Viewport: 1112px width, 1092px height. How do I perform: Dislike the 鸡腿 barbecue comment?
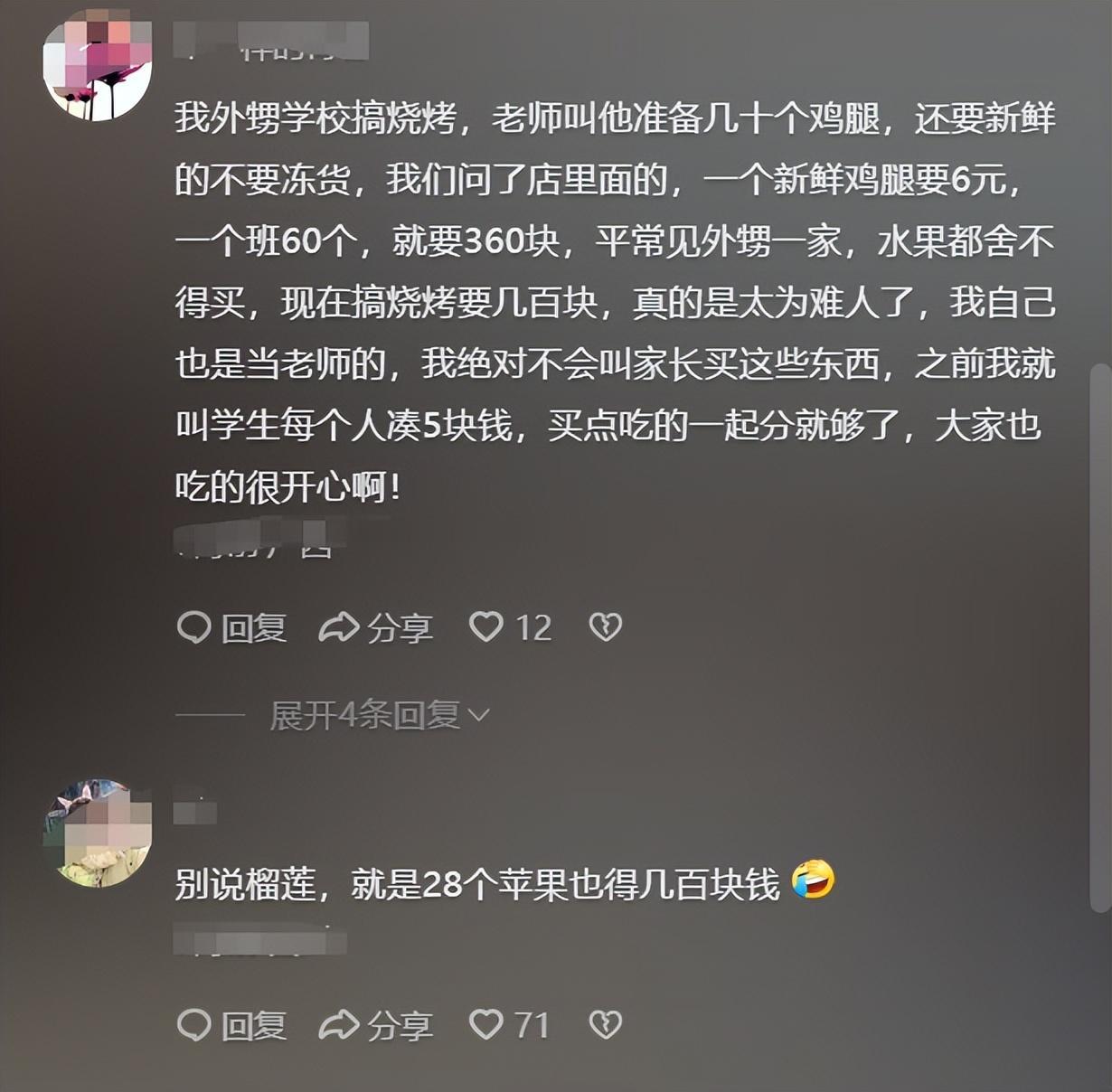coord(605,626)
